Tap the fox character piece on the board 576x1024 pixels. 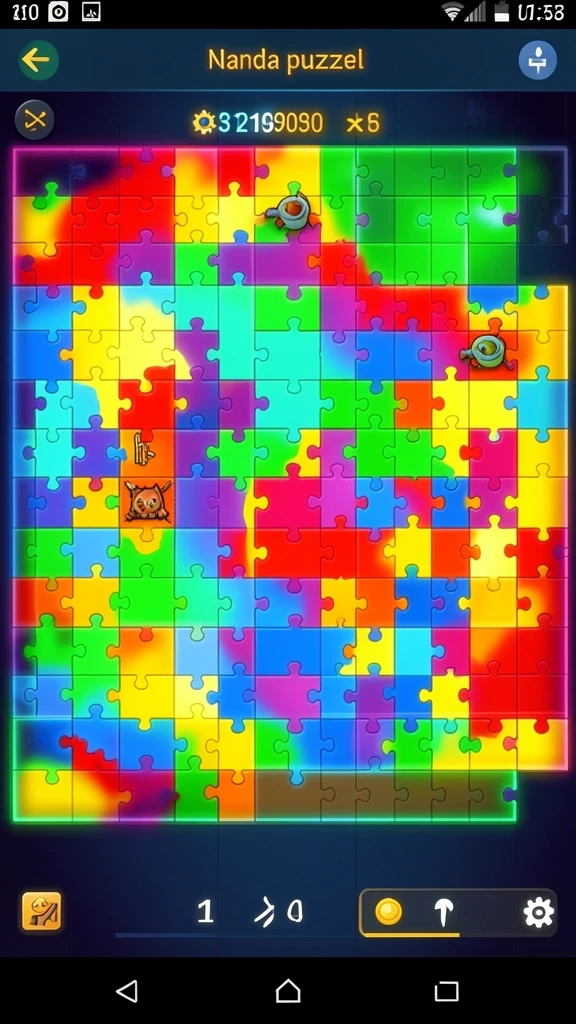click(148, 501)
